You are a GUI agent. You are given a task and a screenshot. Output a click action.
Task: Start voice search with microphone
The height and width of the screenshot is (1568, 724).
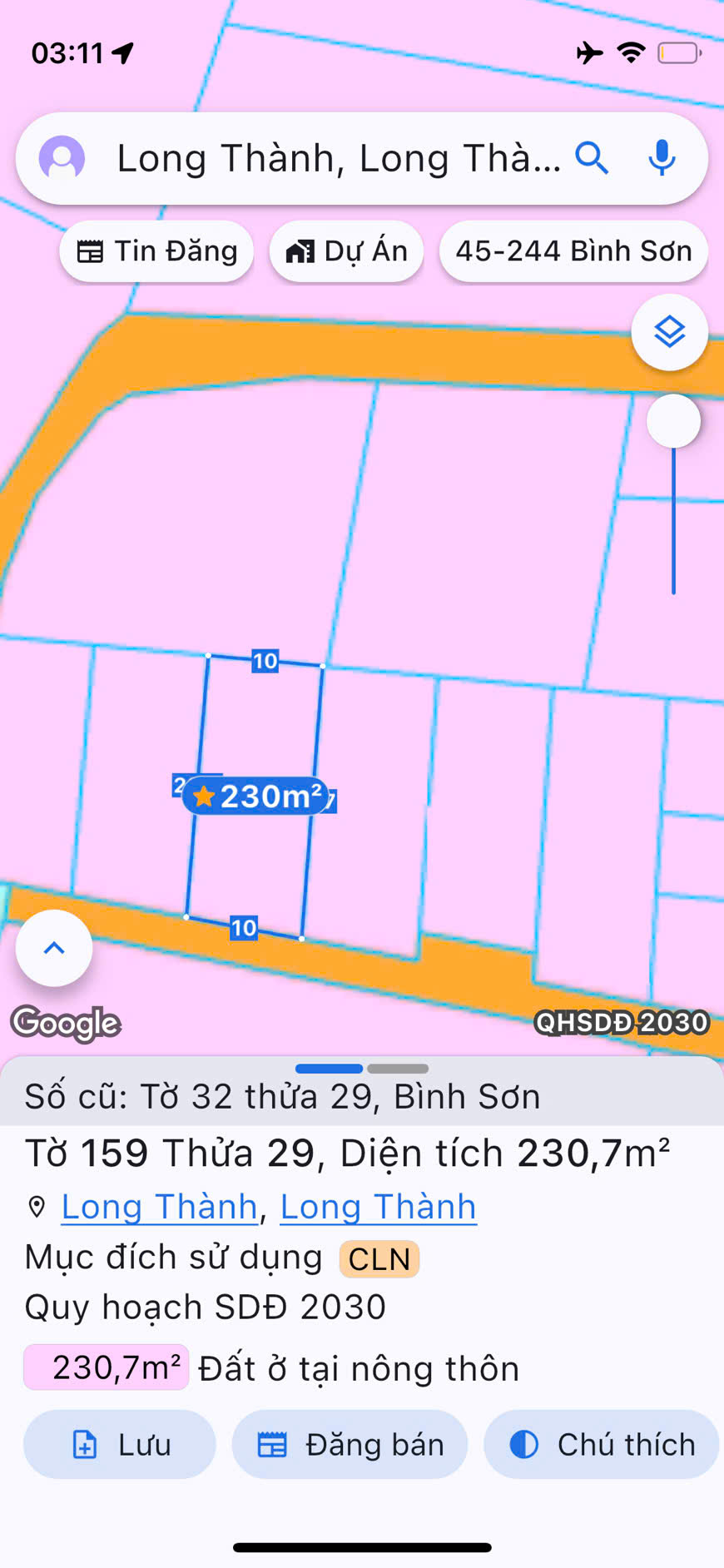point(662,157)
